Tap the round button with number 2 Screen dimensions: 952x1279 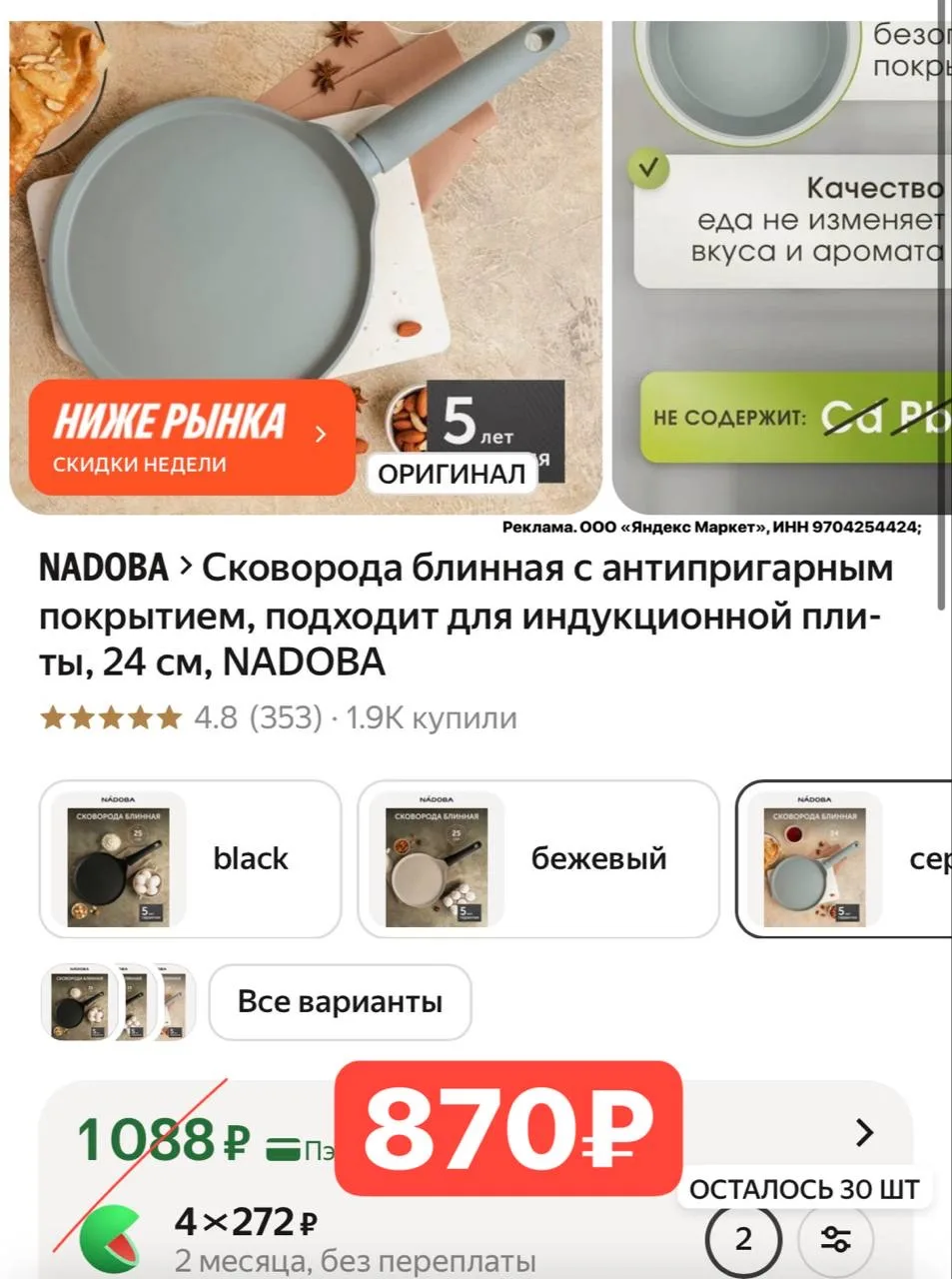coord(742,1240)
